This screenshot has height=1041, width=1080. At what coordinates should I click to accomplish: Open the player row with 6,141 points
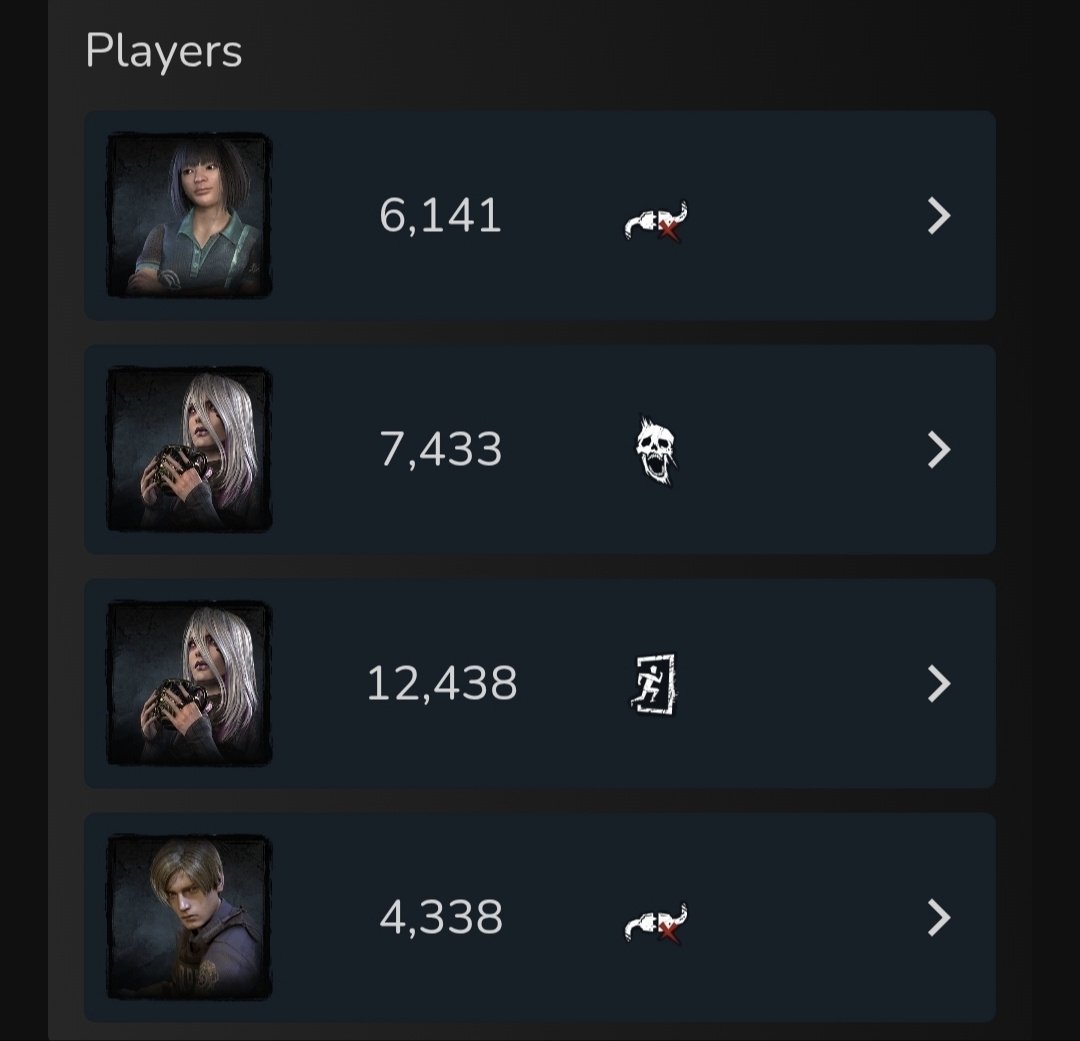(x=938, y=216)
